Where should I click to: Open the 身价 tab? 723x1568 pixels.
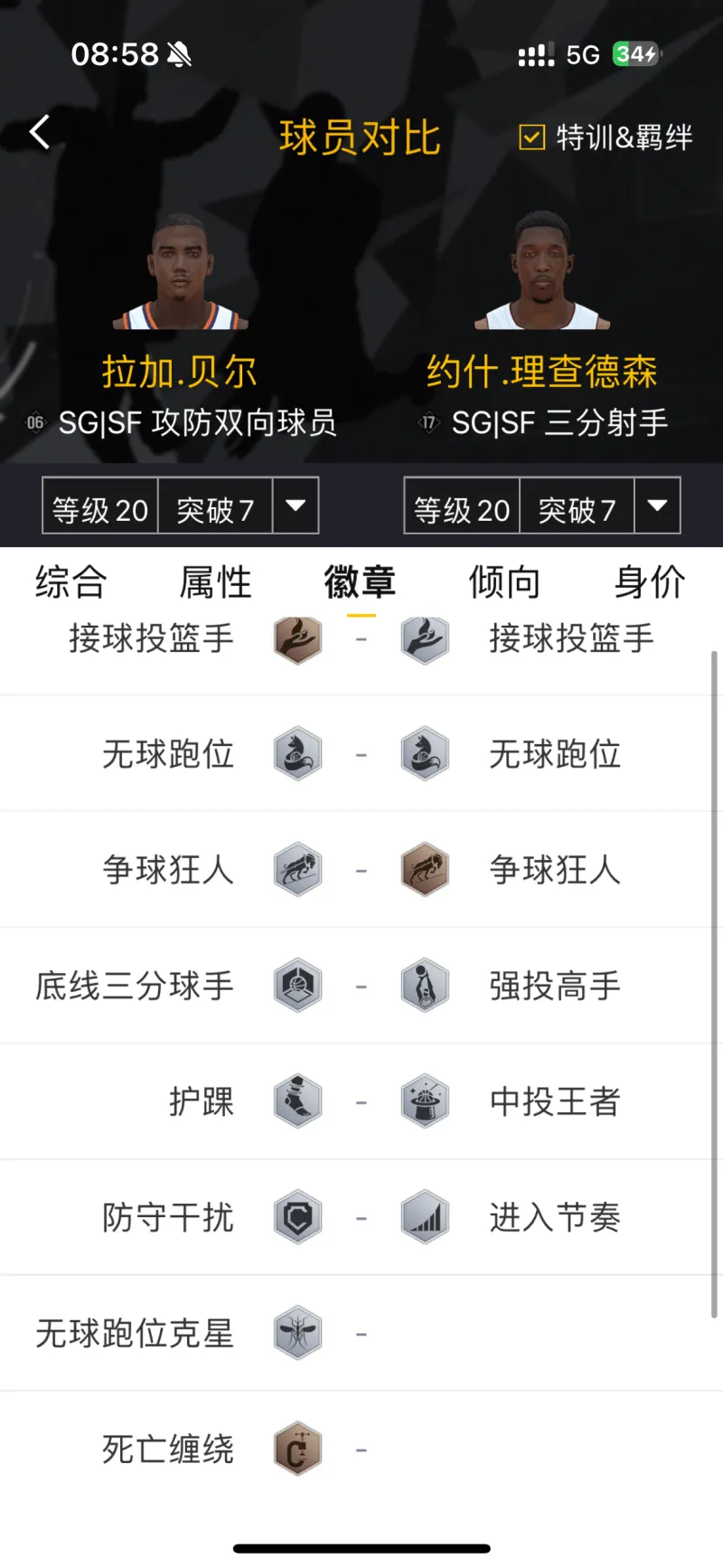(x=650, y=581)
